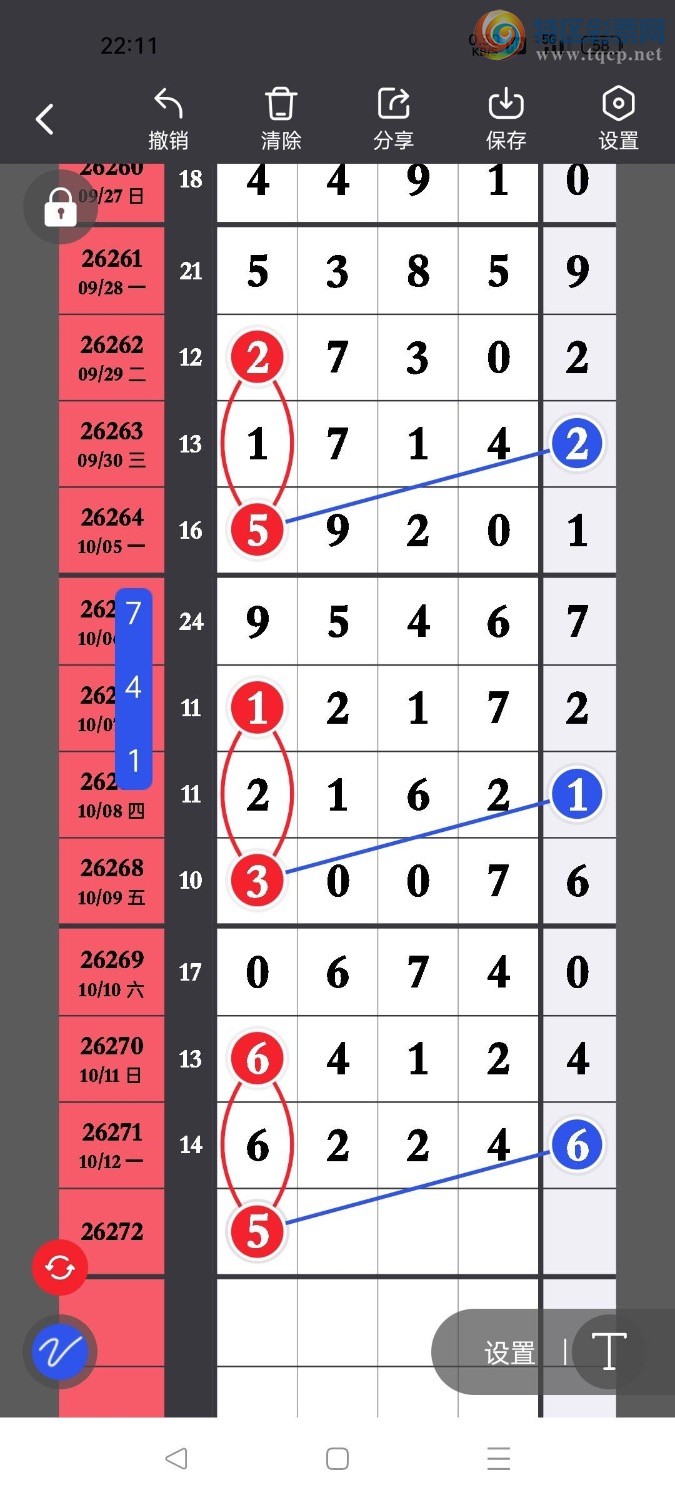Open 设置 in the top toolbar

tap(619, 120)
